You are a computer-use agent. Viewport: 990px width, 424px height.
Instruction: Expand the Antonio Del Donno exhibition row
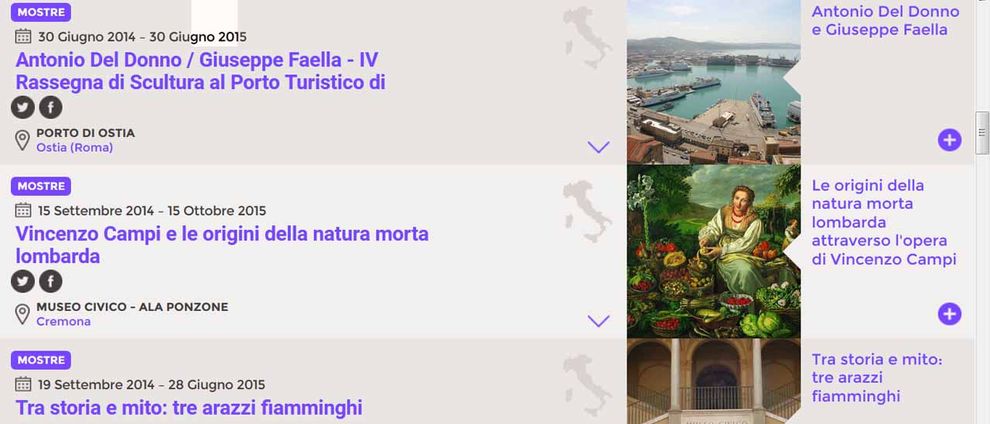pyautogui.click(x=598, y=147)
